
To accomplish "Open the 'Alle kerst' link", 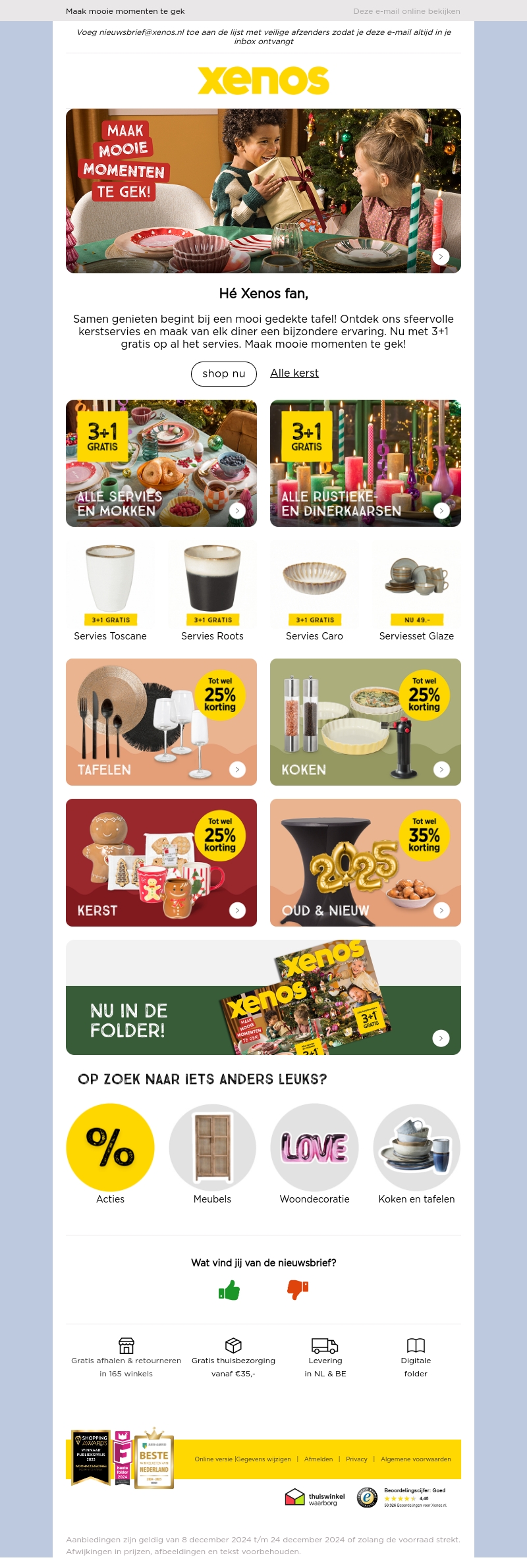I will [x=294, y=373].
